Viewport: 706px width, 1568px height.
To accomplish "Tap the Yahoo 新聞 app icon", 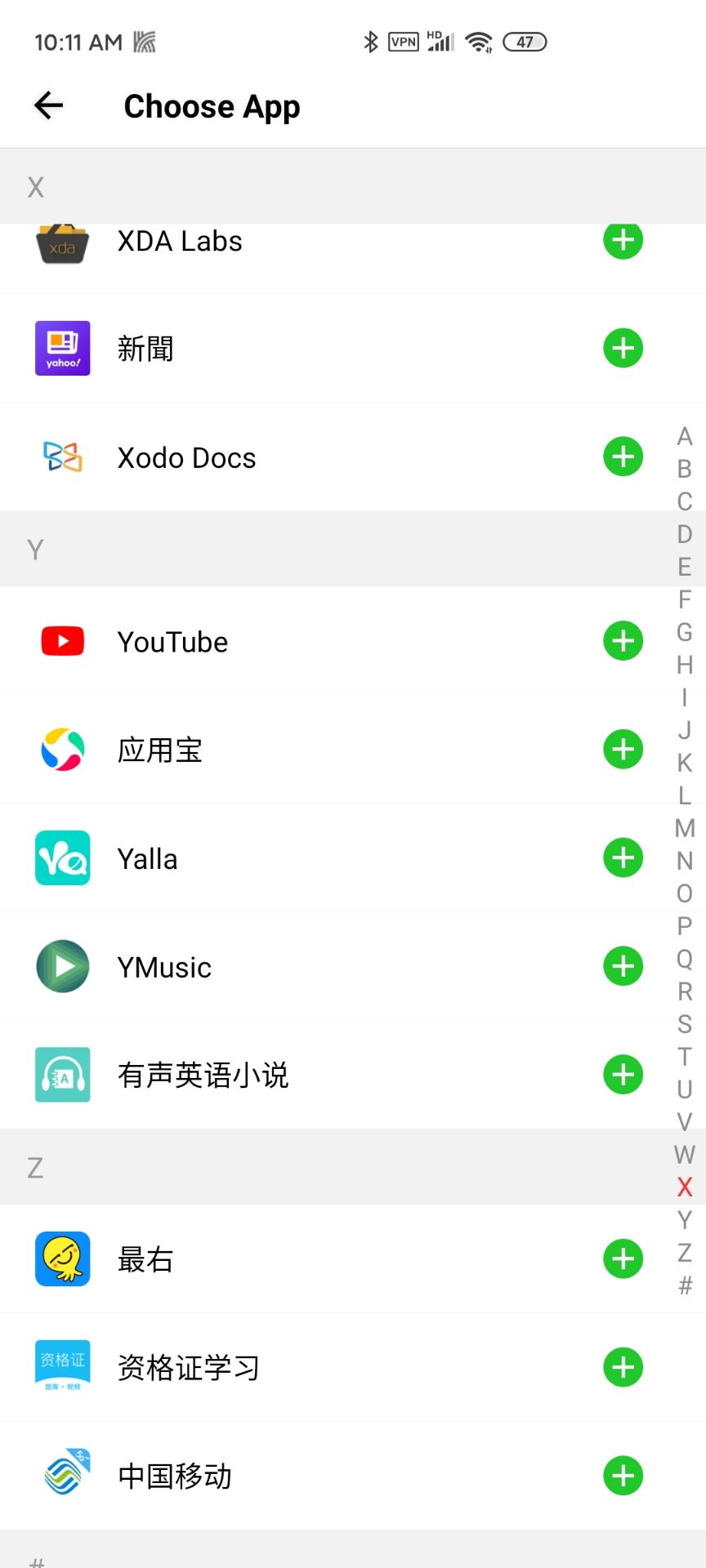I will coord(62,347).
